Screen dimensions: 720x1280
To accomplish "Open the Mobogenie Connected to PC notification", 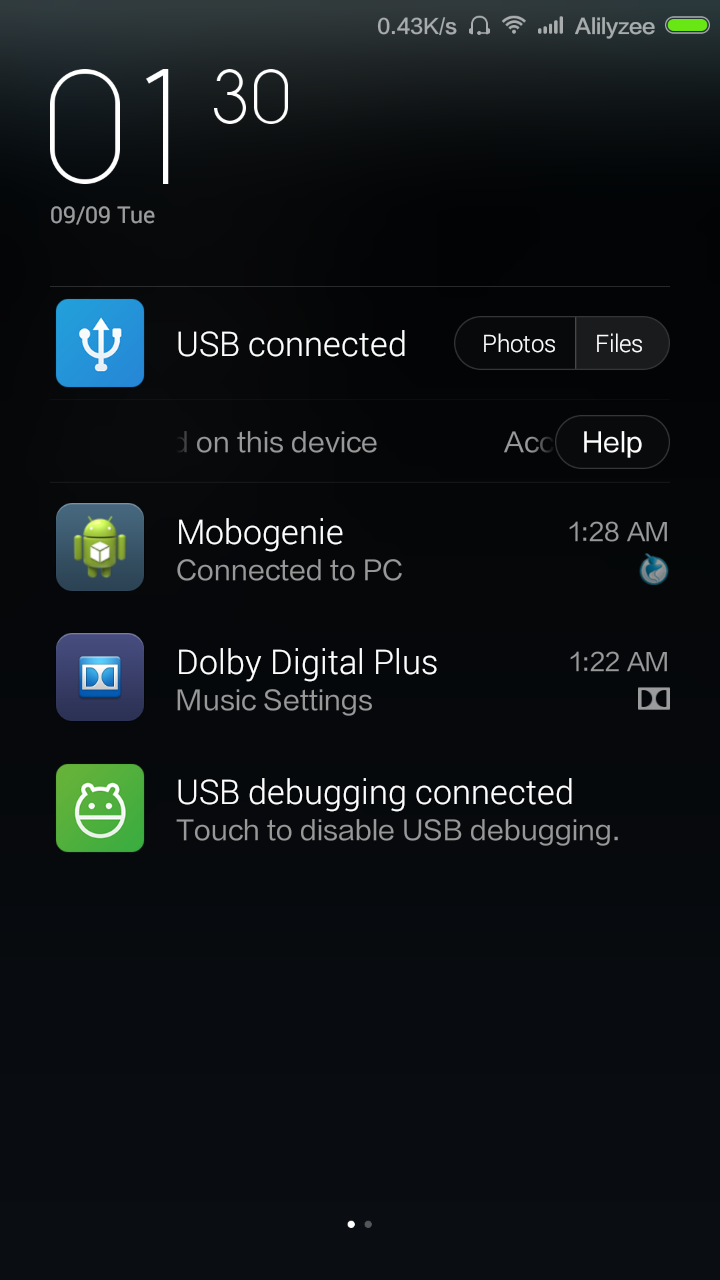I will point(360,550).
